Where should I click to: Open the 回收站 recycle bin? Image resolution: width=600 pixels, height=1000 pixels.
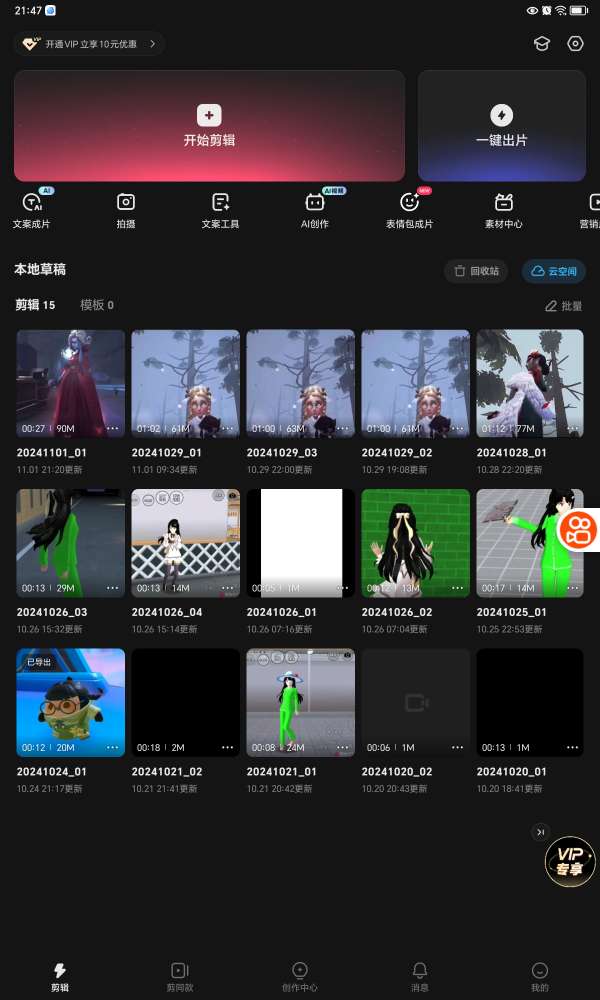(x=476, y=271)
